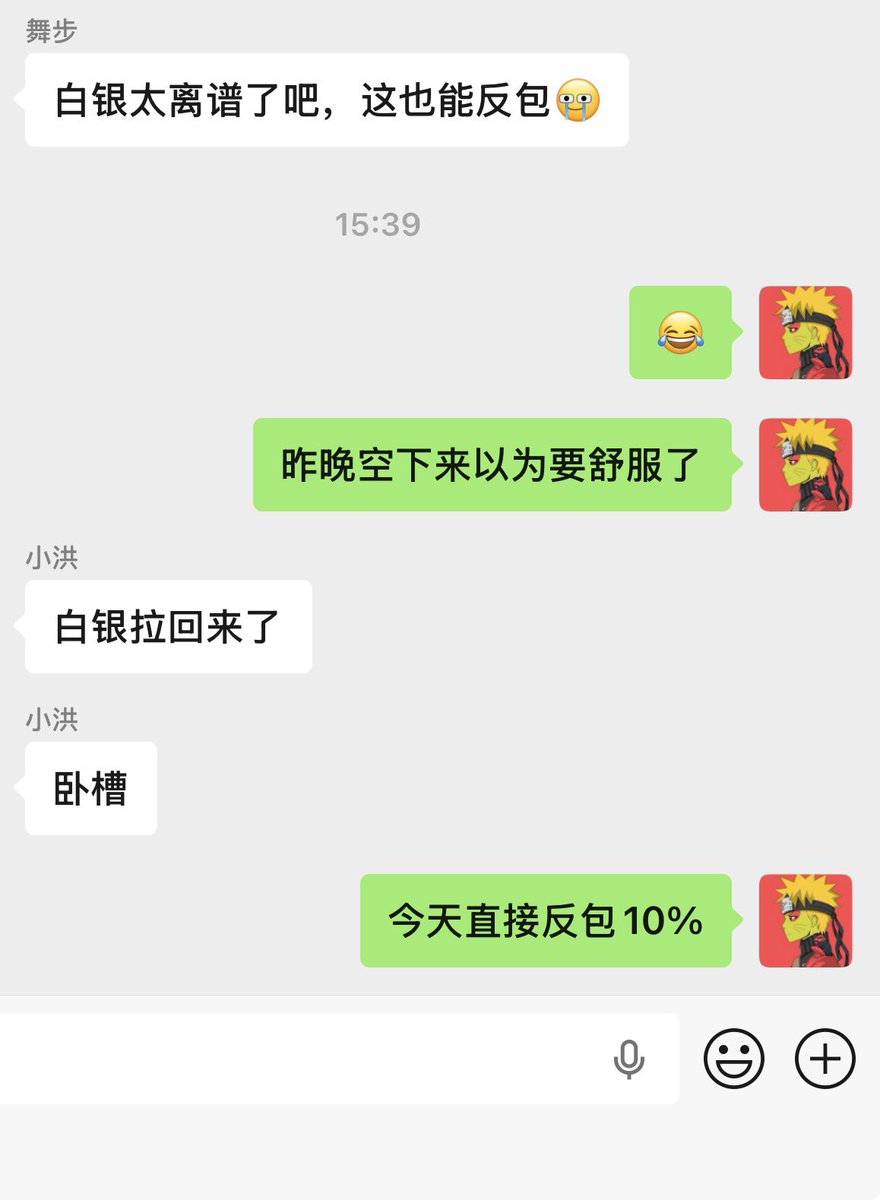
Task: Open the plus attachments menu
Action: (x=825, y=1058)
